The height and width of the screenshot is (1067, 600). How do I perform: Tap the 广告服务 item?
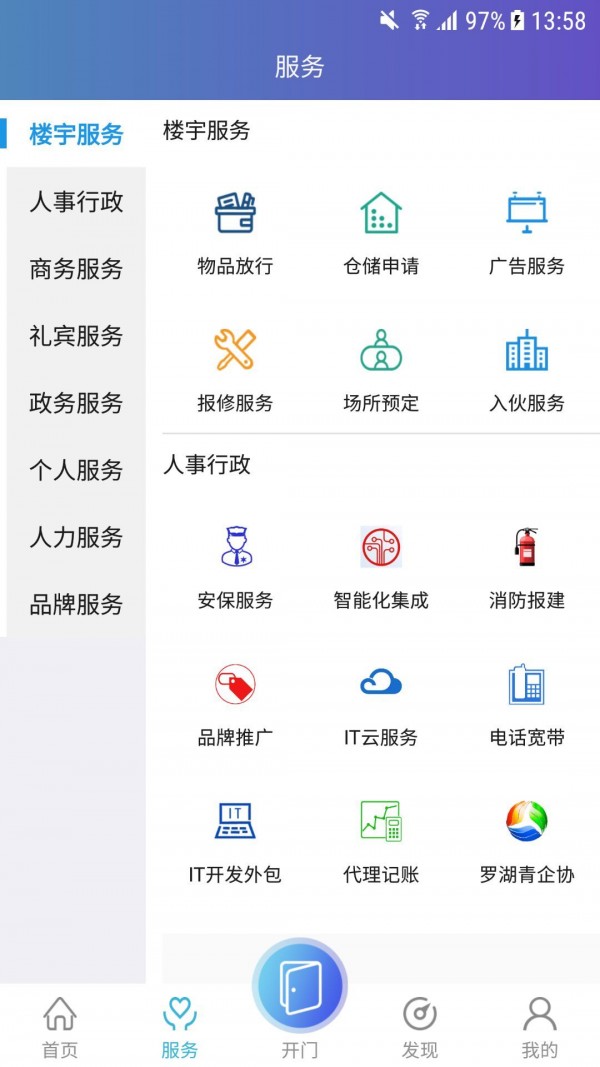pyautogui.click(x=527, y=233)
